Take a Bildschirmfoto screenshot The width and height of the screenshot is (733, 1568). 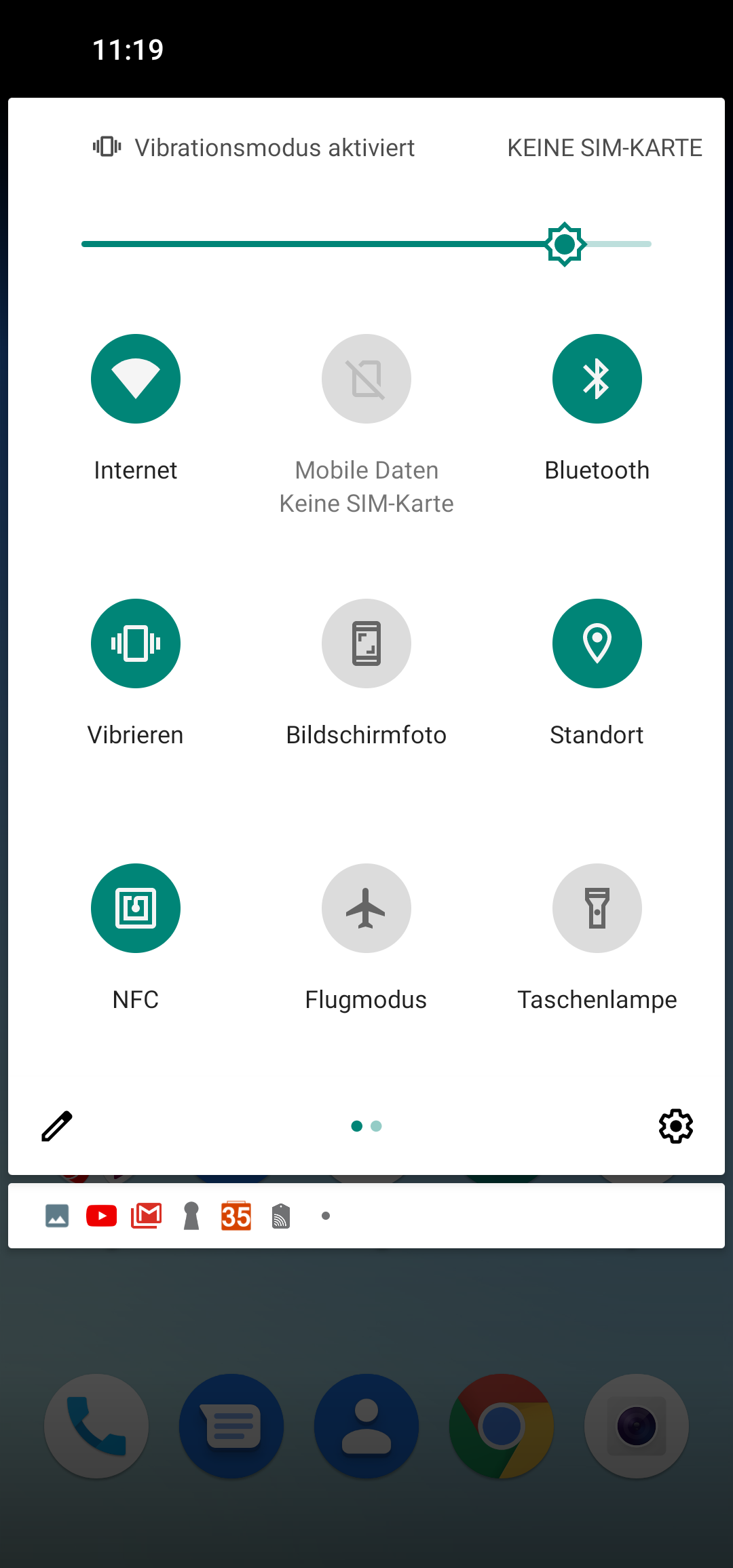[366, 643]
